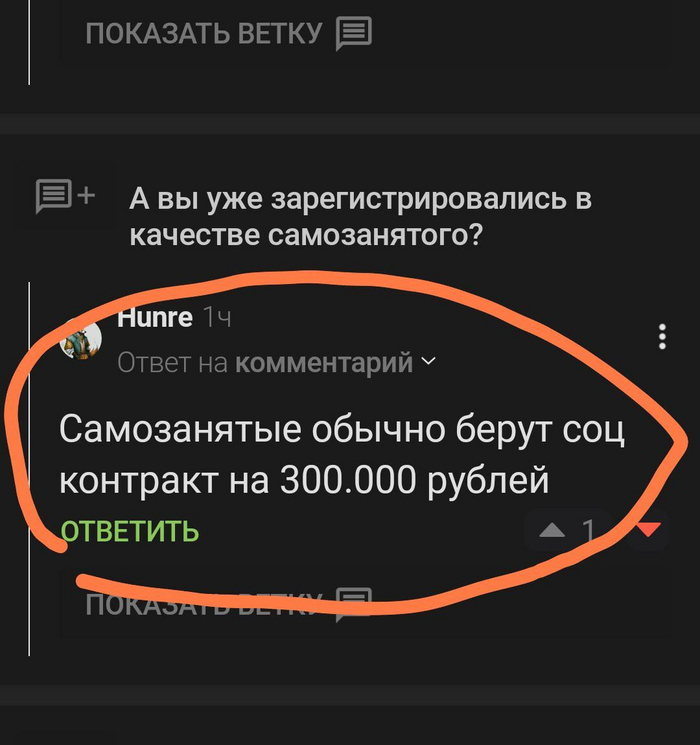Downvote Hunre's comment
This screenshot has width=700, height=745.
pos(649,529)
